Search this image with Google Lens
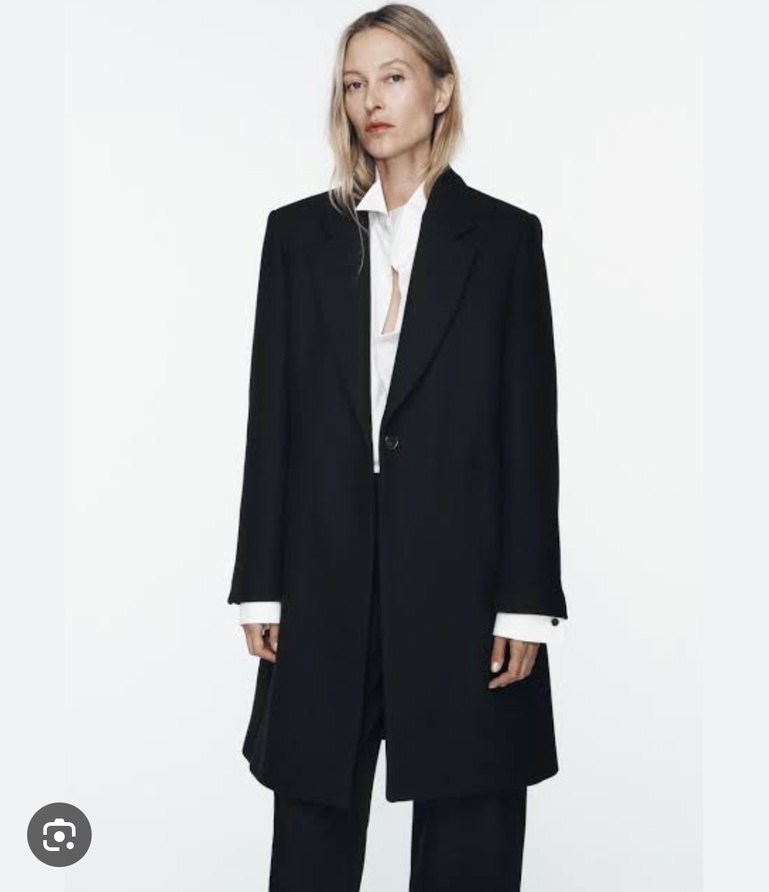Screen dimensions: 769x892 click(59, 834)
